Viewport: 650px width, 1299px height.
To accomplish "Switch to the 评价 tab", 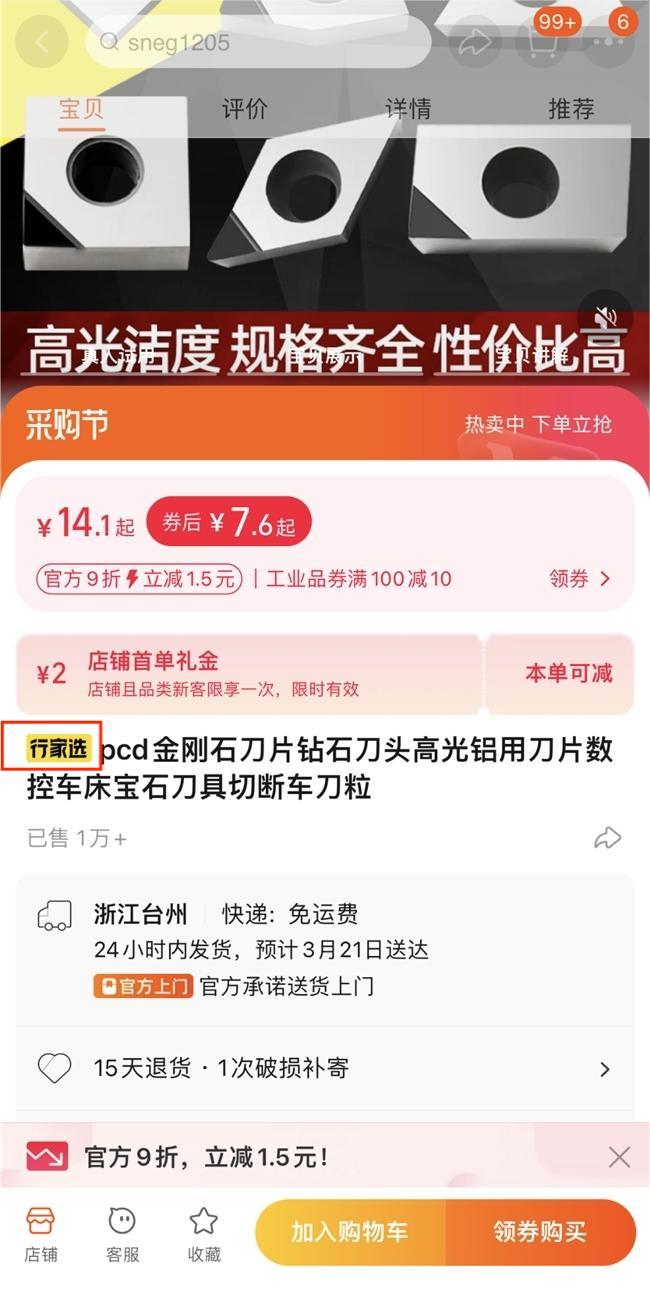I will tap(245, 109).
